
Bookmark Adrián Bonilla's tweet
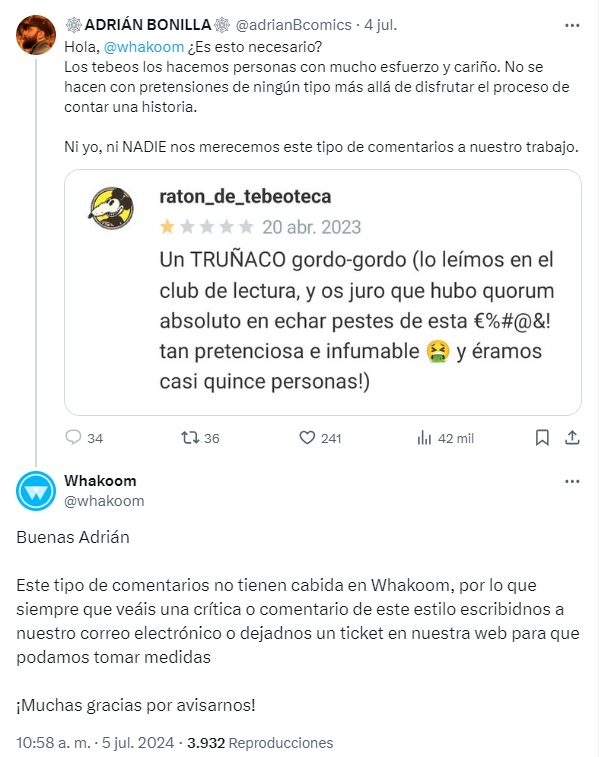pos(541,438)
